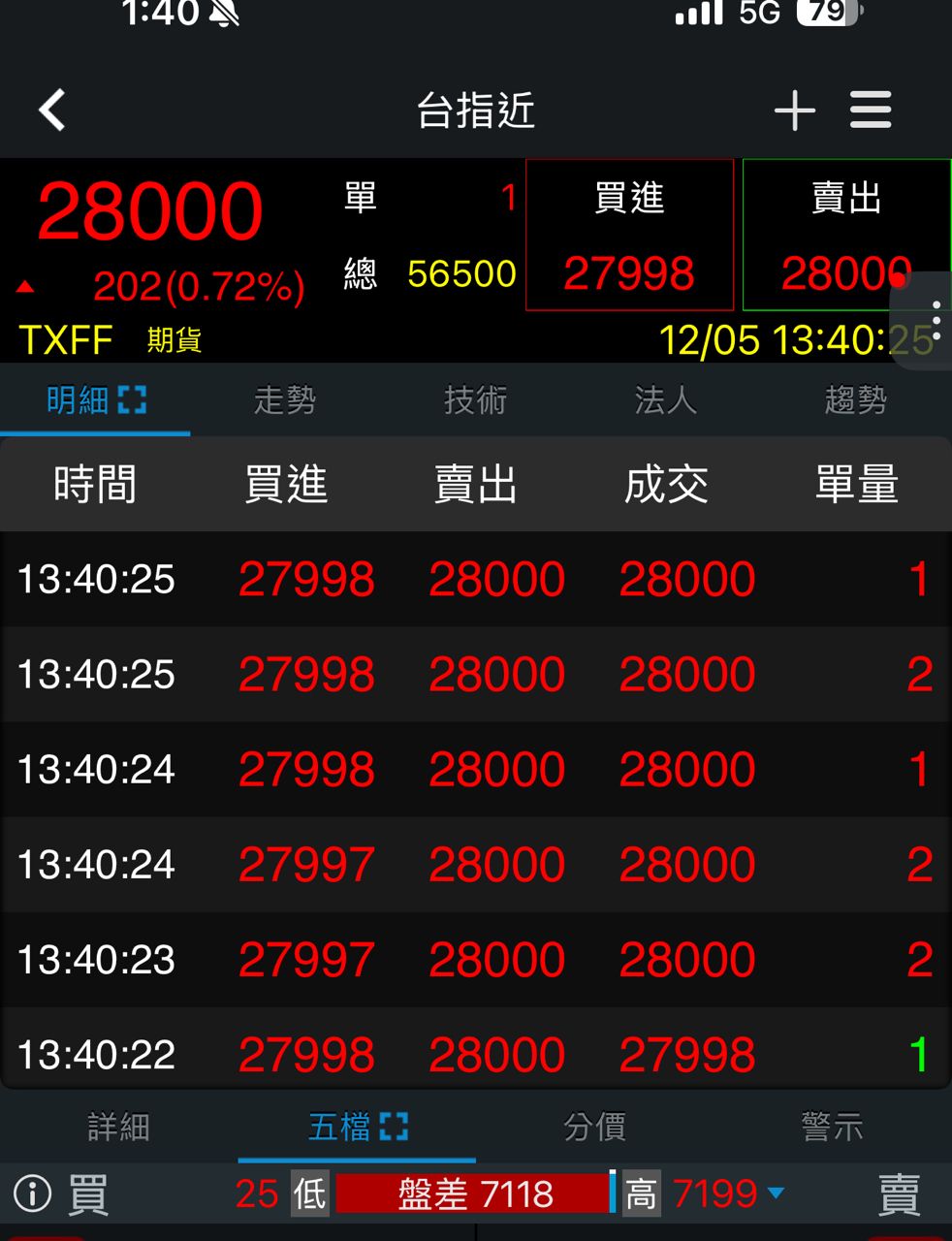Tap the 賣出 price box 28000
The height and width of the screenshot is (1241, 952).
[x=845, y=236]
